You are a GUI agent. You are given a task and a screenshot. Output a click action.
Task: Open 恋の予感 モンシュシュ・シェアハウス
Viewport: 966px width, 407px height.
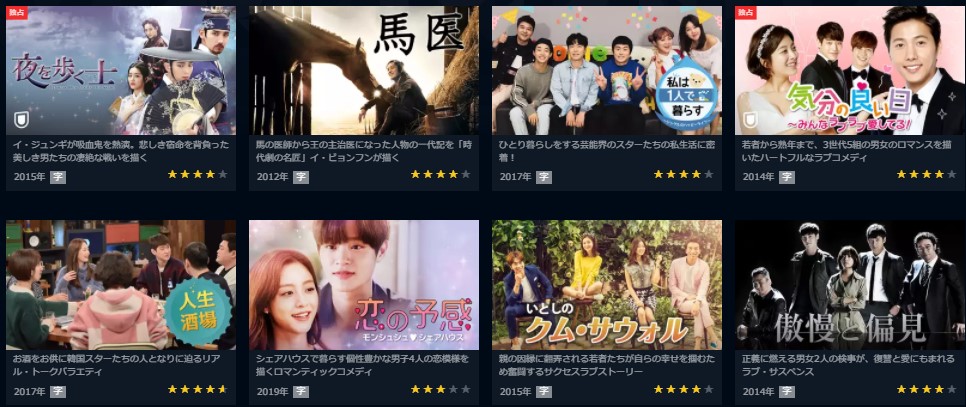pyautogui.click(x=364, y=285)
